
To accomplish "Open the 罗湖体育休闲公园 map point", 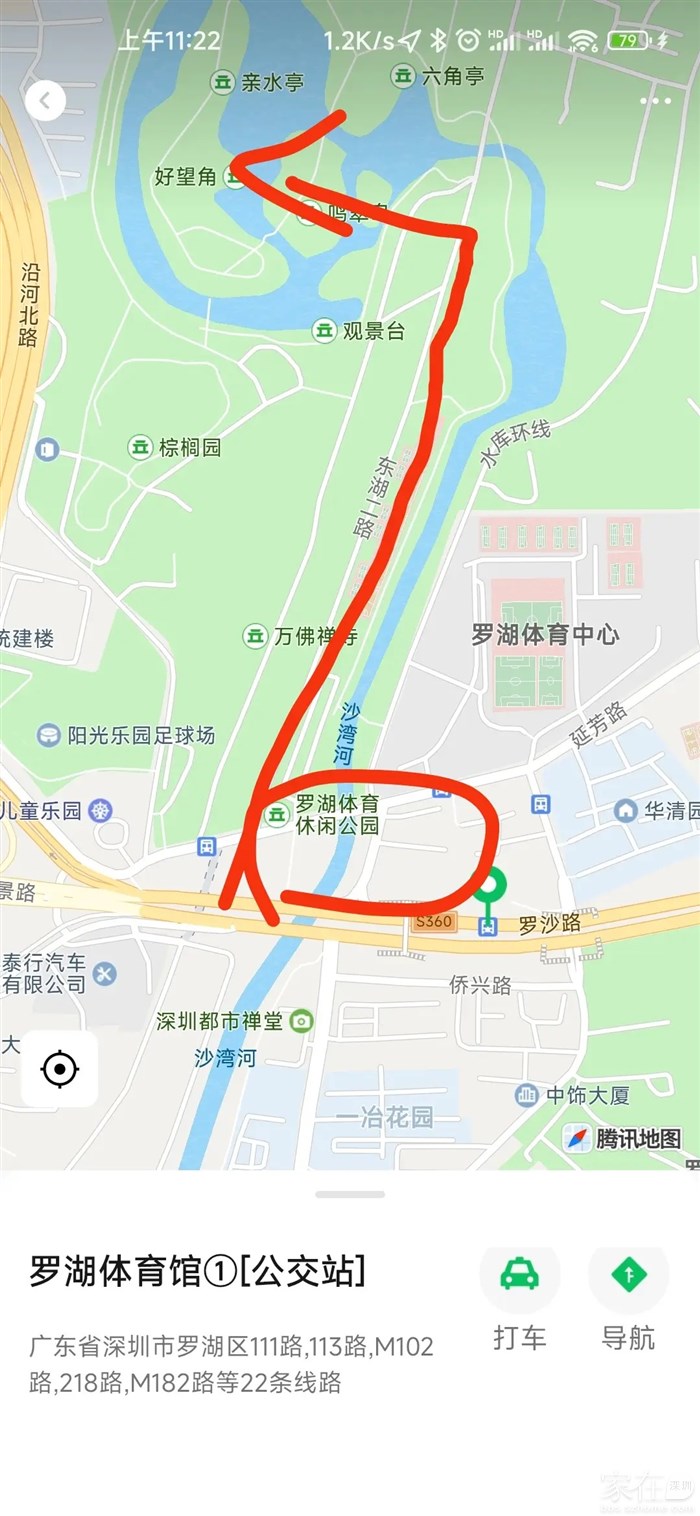I will pos(277,815).
